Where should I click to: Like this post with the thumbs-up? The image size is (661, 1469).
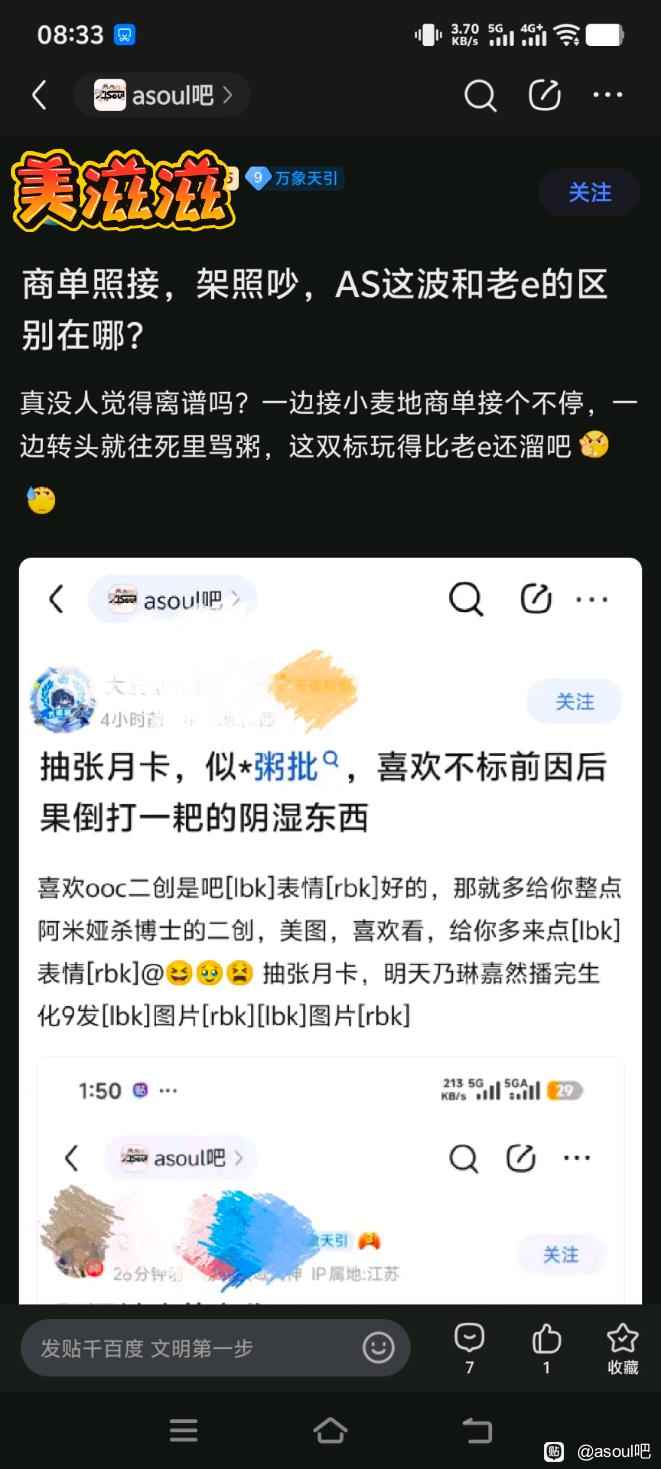(546, 1346)
